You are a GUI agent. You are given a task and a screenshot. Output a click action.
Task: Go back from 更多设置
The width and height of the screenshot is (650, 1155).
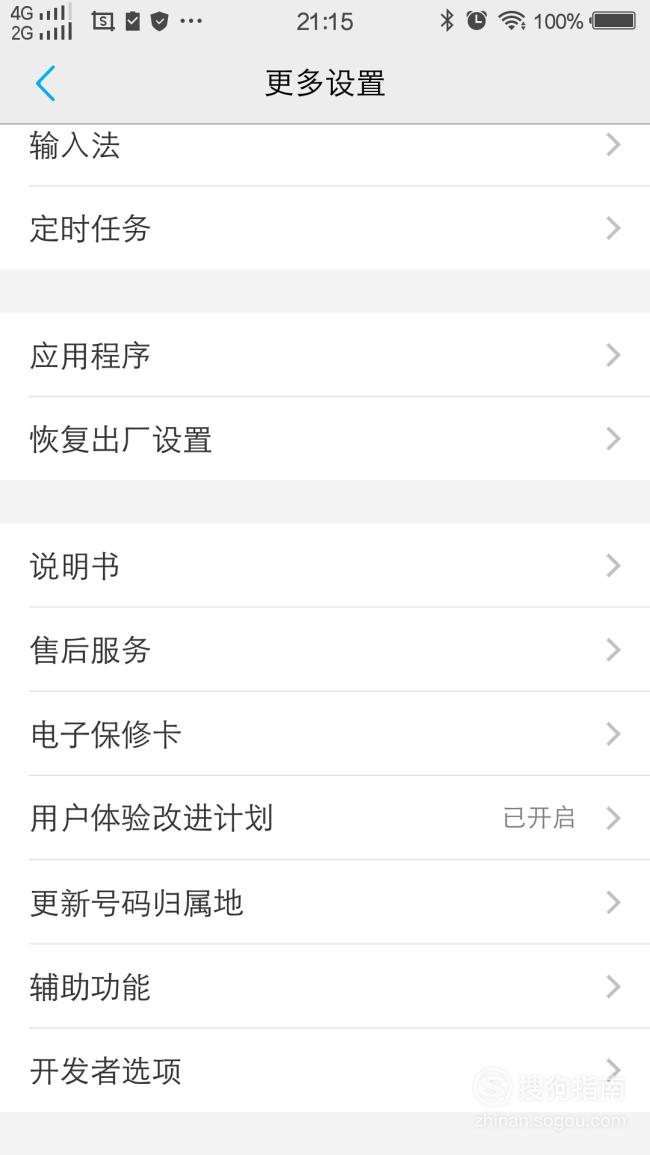(46, 82)
